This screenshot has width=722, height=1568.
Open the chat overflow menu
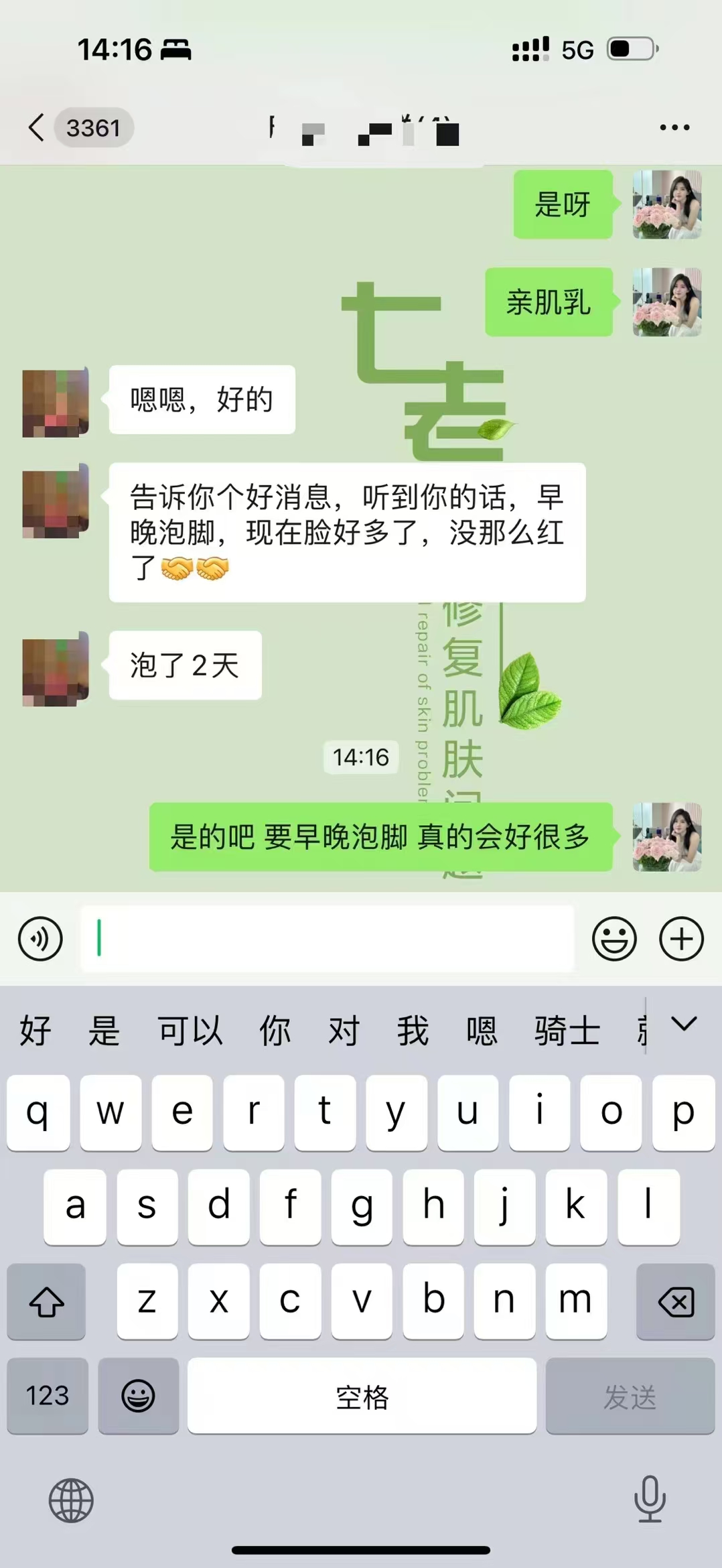coord(674,127)
